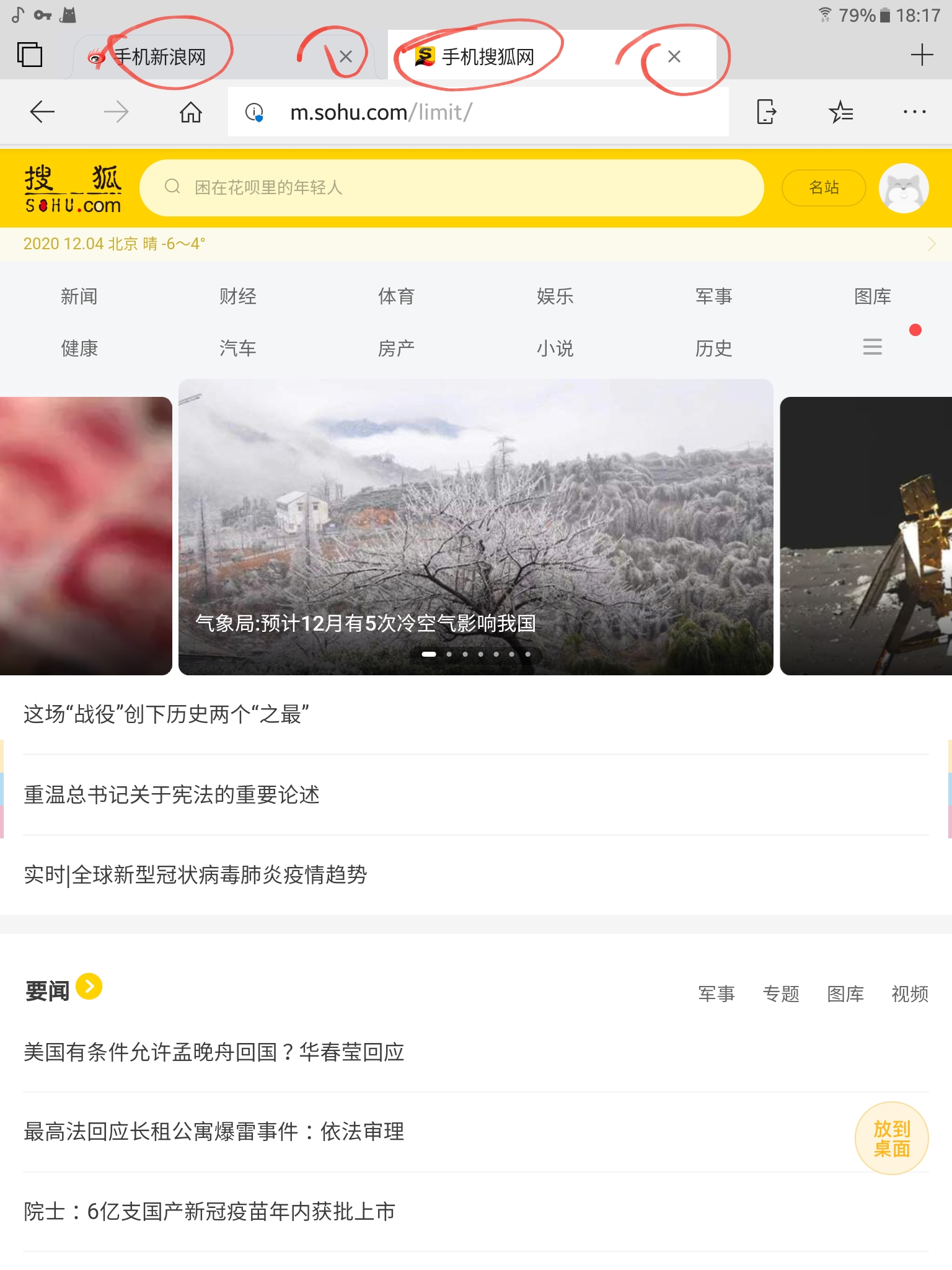
Task: Tap the 放到桌面 floating button
Action: pyautogui.click(x=891, y=1139)
